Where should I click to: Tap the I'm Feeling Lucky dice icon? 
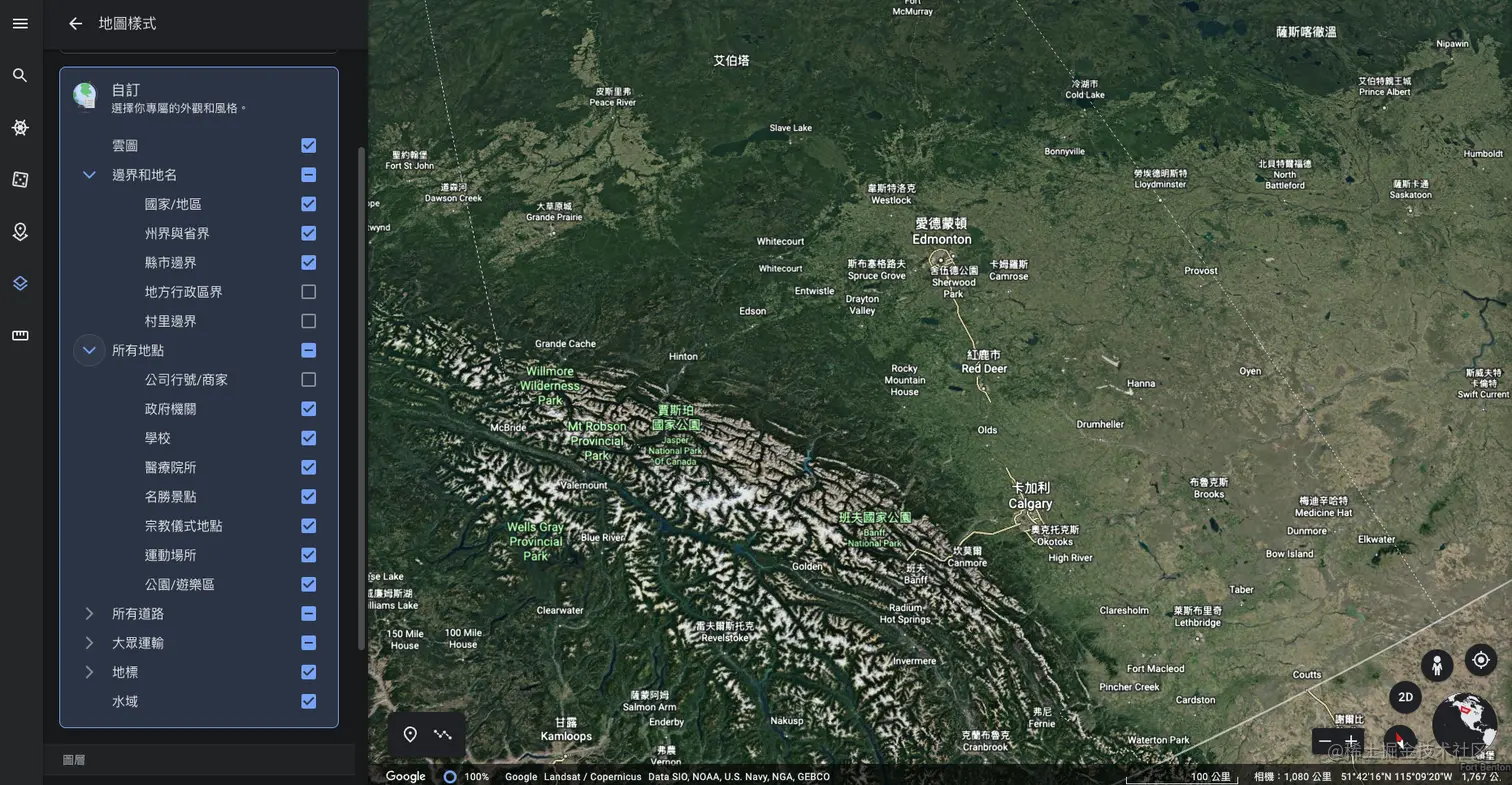coord(20,179)
